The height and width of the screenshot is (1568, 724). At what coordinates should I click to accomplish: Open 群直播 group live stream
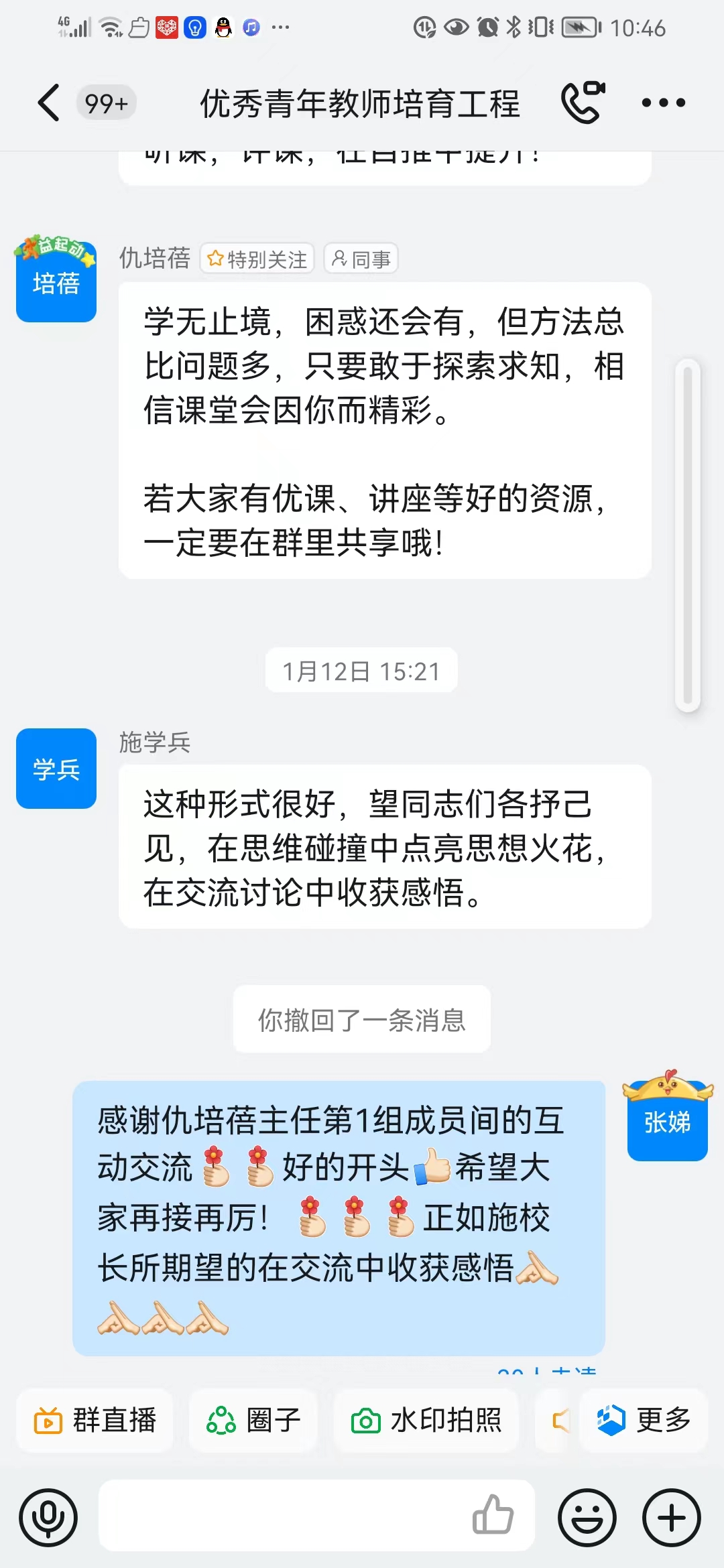(x=94, y=1419)
